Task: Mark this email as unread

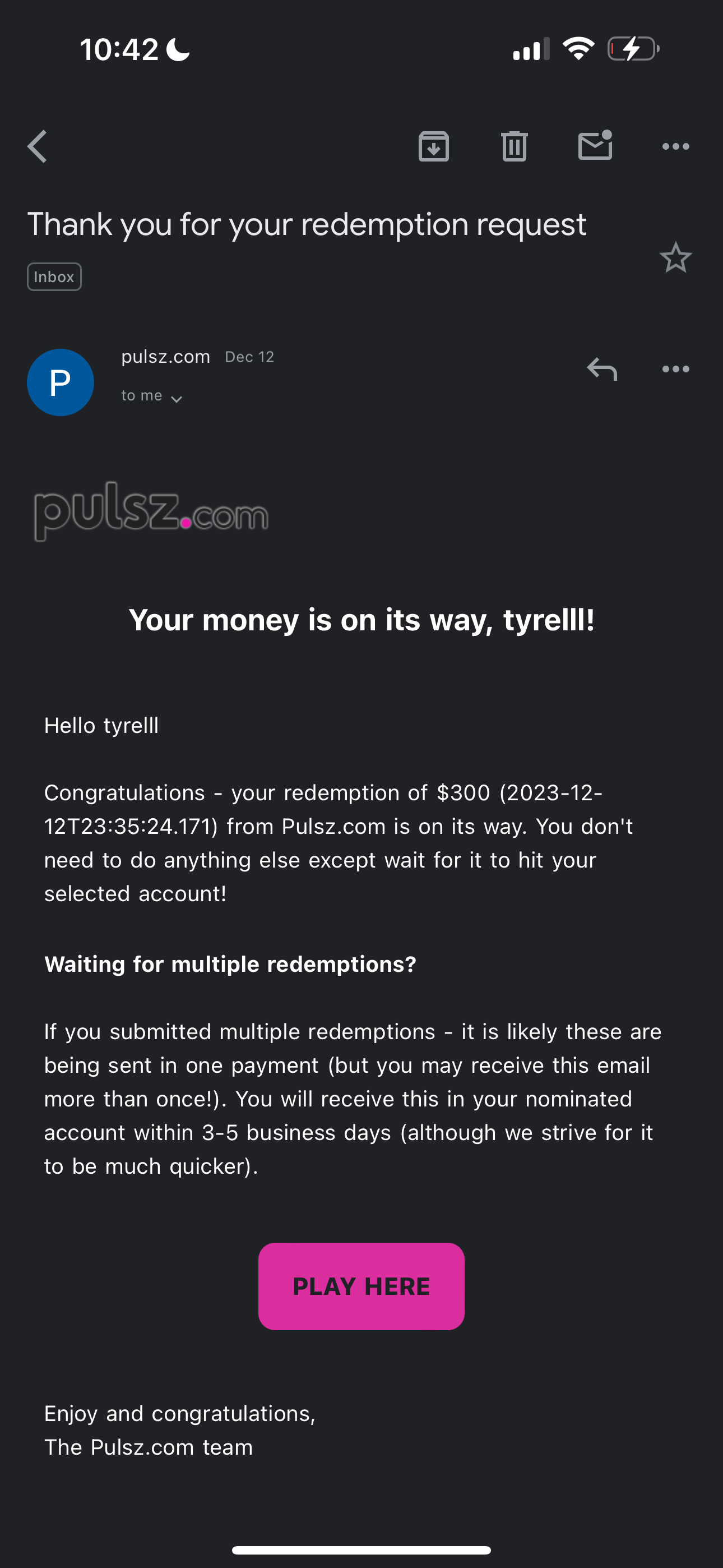Action: pos(595,145)
